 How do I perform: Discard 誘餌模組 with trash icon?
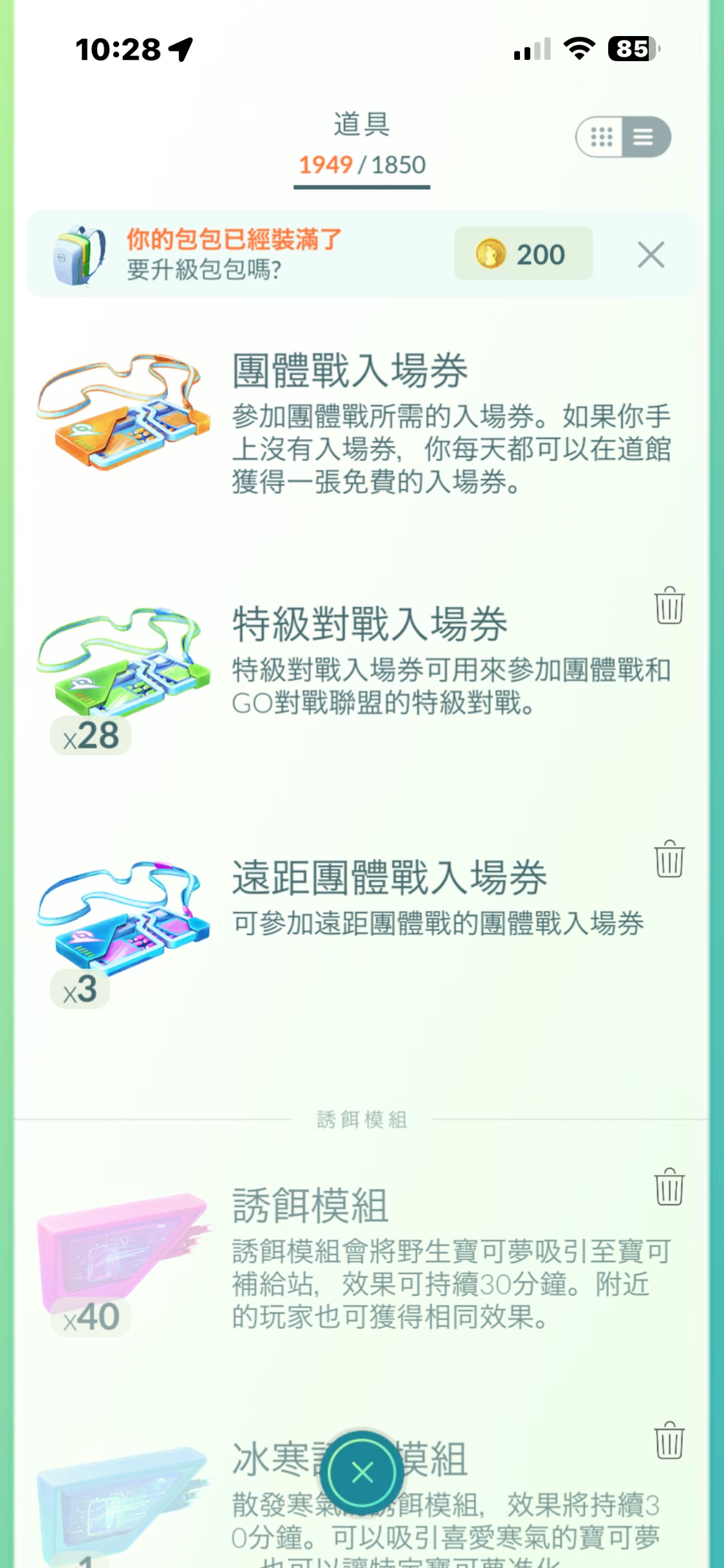click(x=669, y=1187)
